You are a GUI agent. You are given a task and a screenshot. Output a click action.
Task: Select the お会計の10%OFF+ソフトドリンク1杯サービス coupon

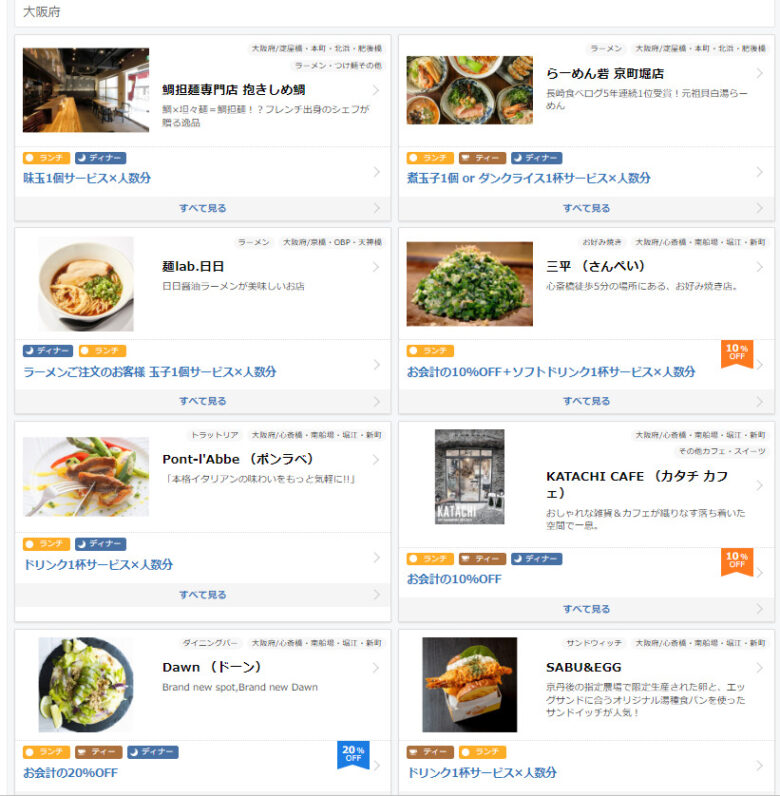coord(550,372)
